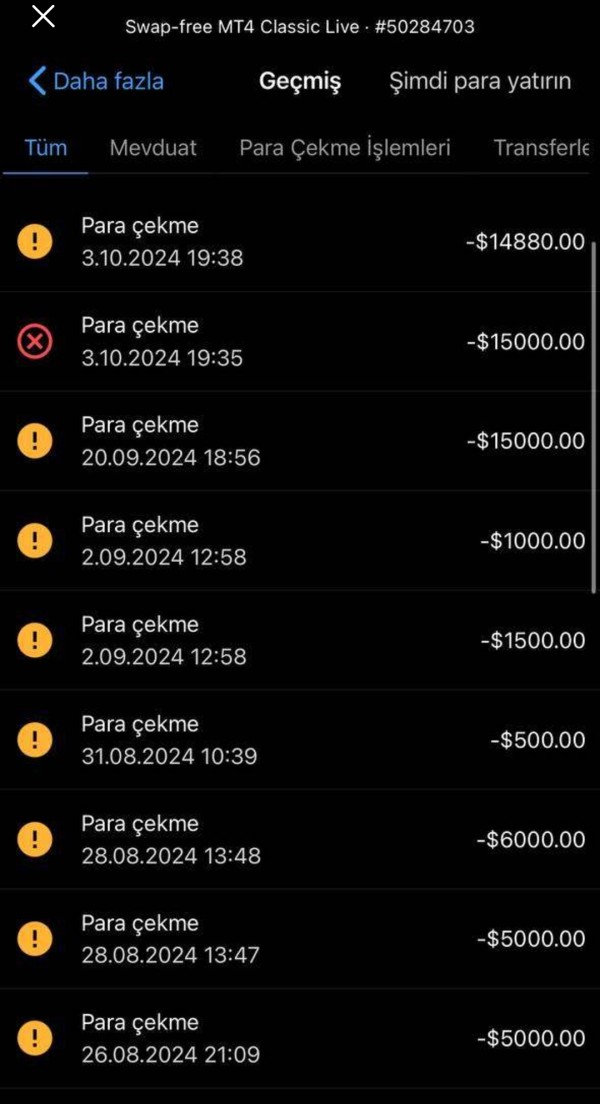This screenshot has height=1104, width=600.
Task: Open the -$1500.00 withdrawal entry
Action: click(x=300, y=640)
